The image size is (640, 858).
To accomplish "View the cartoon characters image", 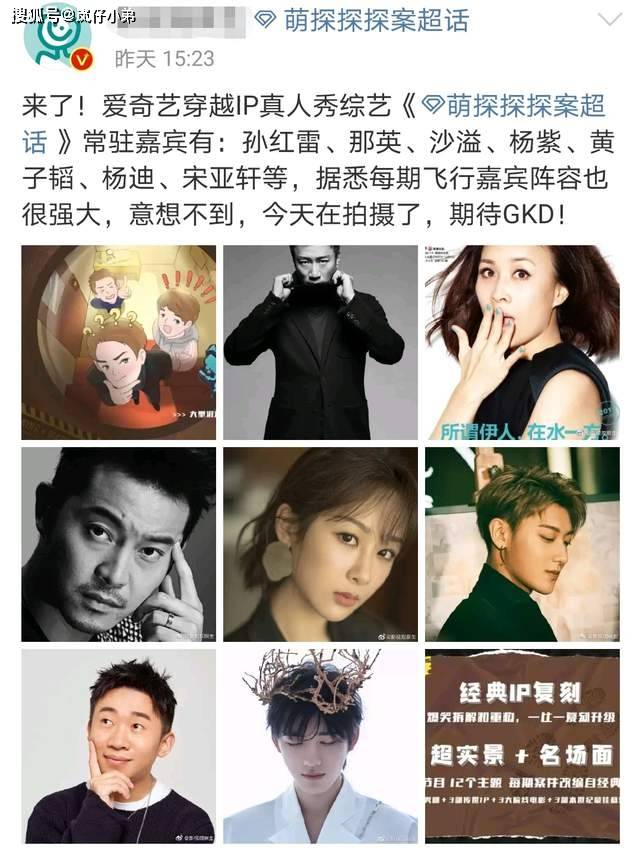I will tap(118, 343).
